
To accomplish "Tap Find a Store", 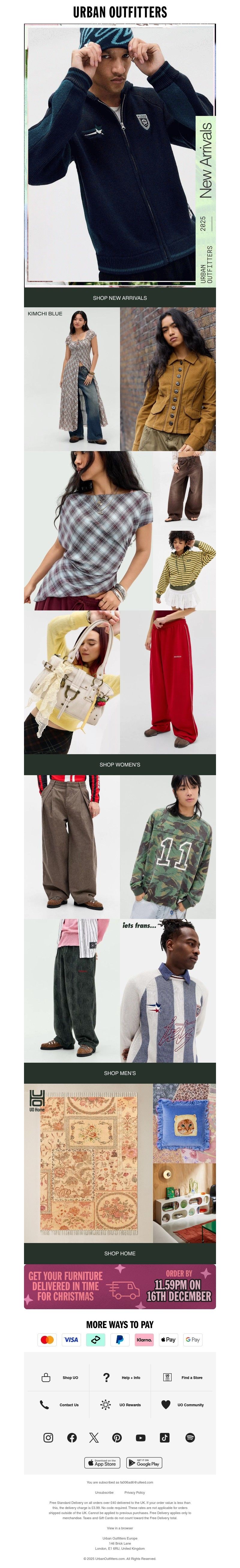I will 183,1377.
